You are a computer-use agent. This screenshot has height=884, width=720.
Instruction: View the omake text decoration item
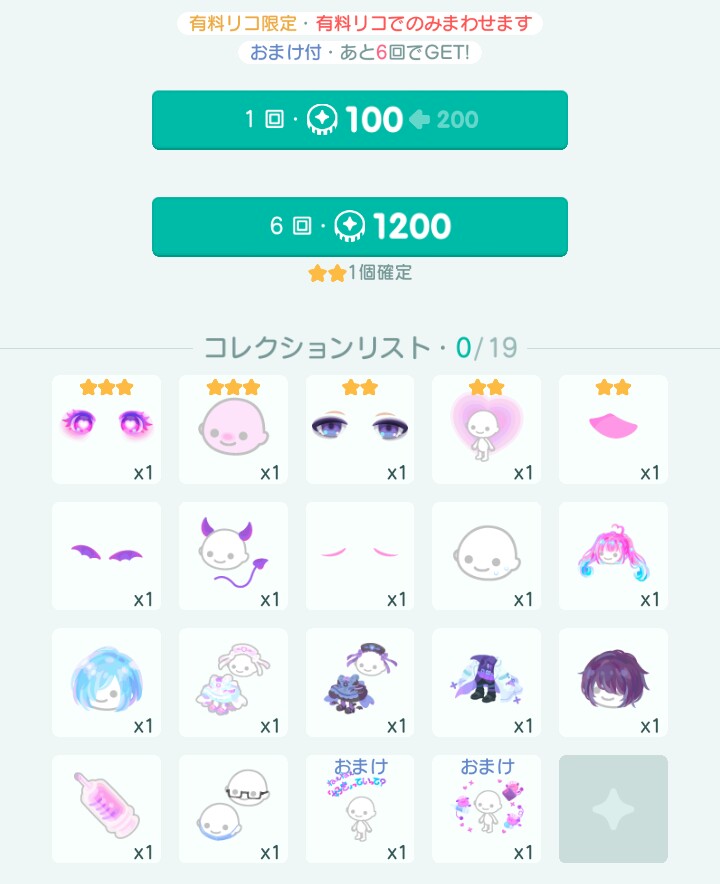point(360,809)
